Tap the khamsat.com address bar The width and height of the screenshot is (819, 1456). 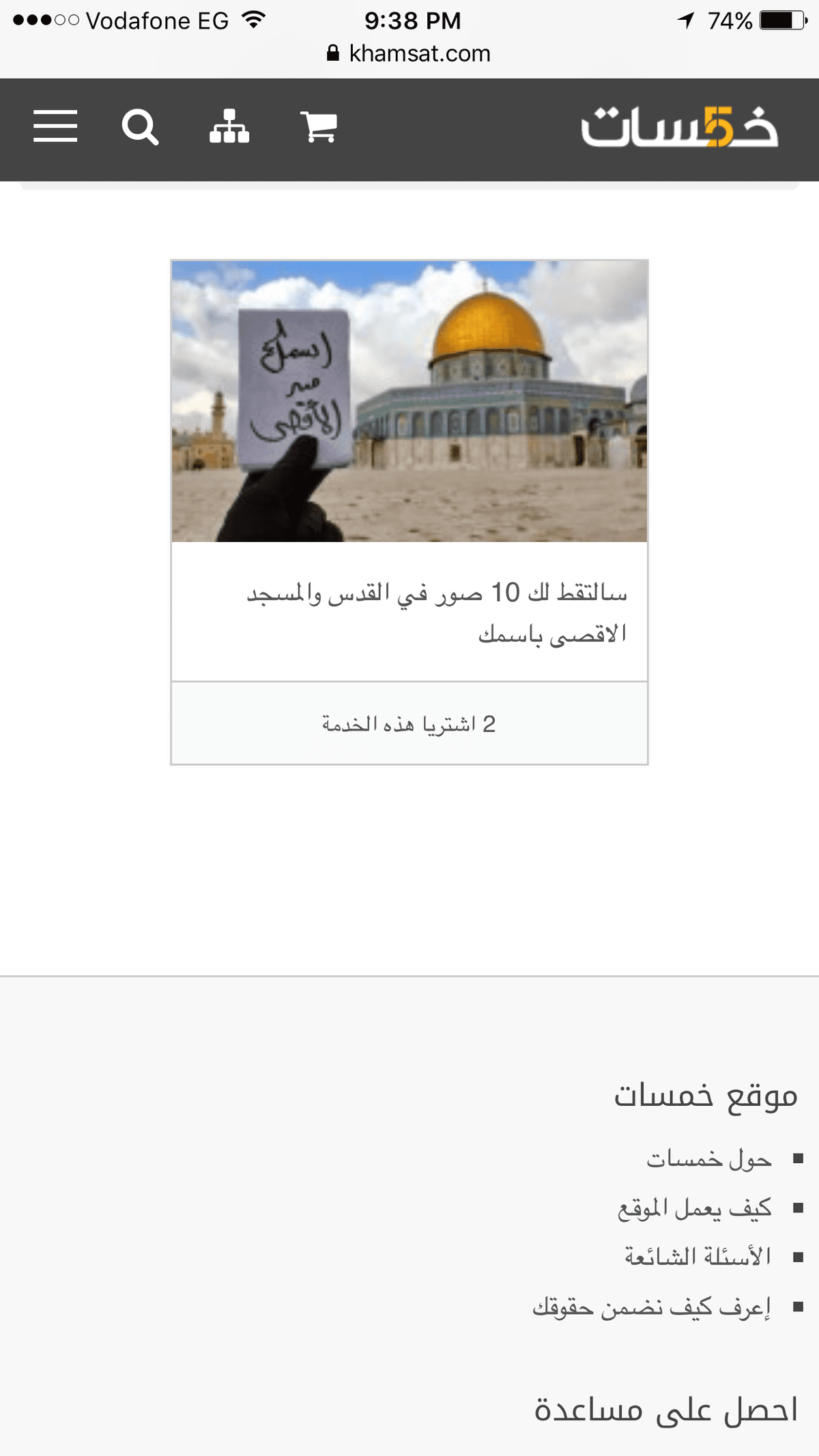(409, 53)
